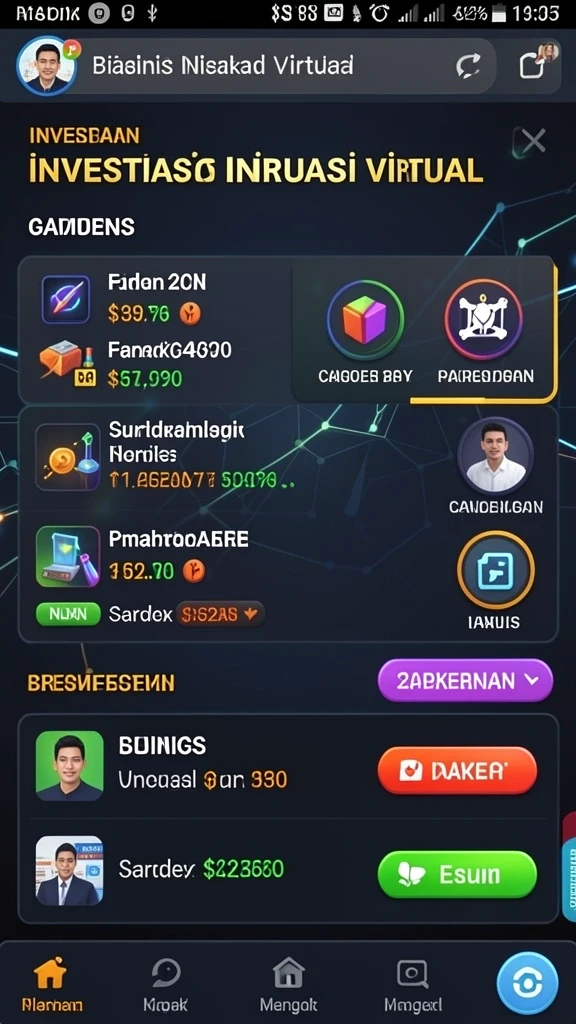This screenshot has height=1024, width=576.
Task: Open the CANDBILGAN person avatar
Action: click(496, 456)
